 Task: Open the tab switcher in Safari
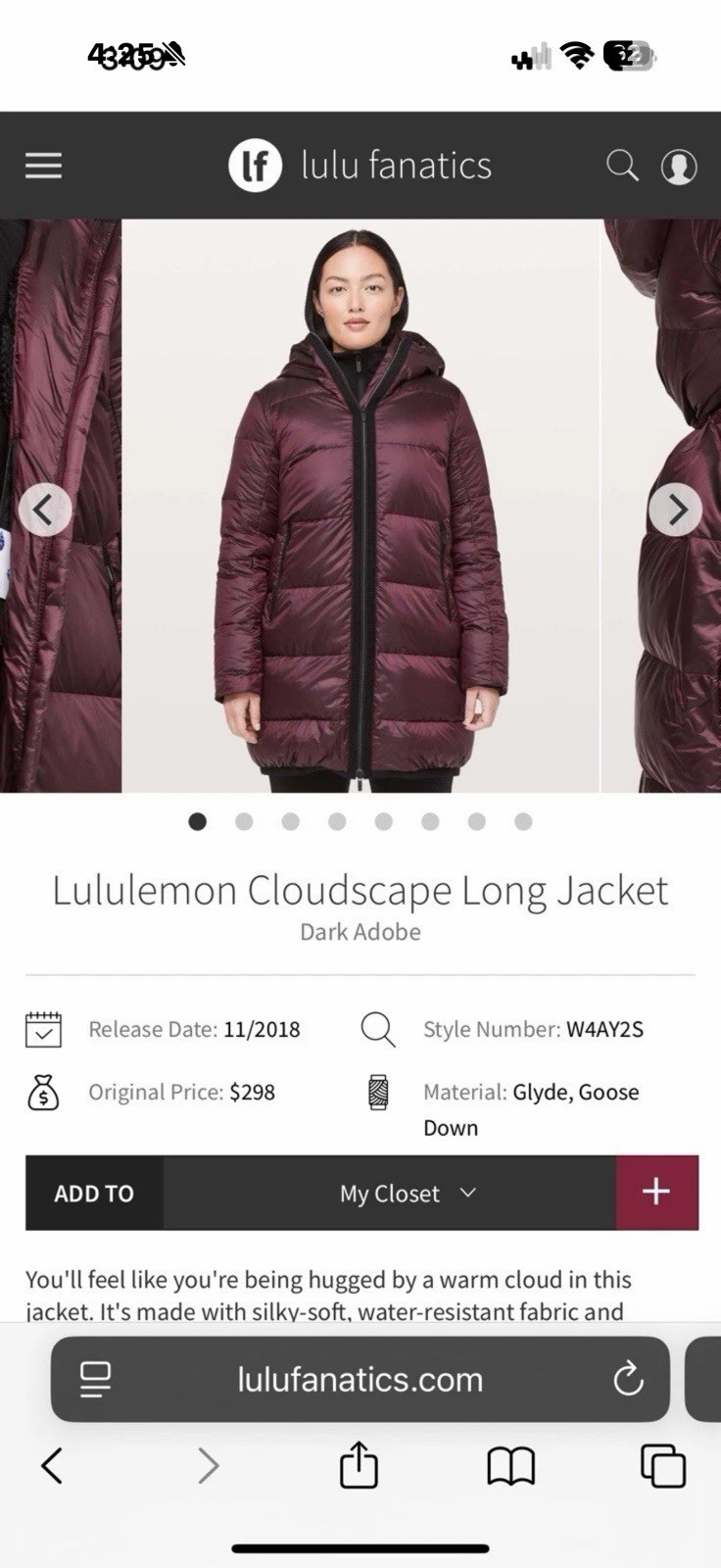tap(661, 1465)
